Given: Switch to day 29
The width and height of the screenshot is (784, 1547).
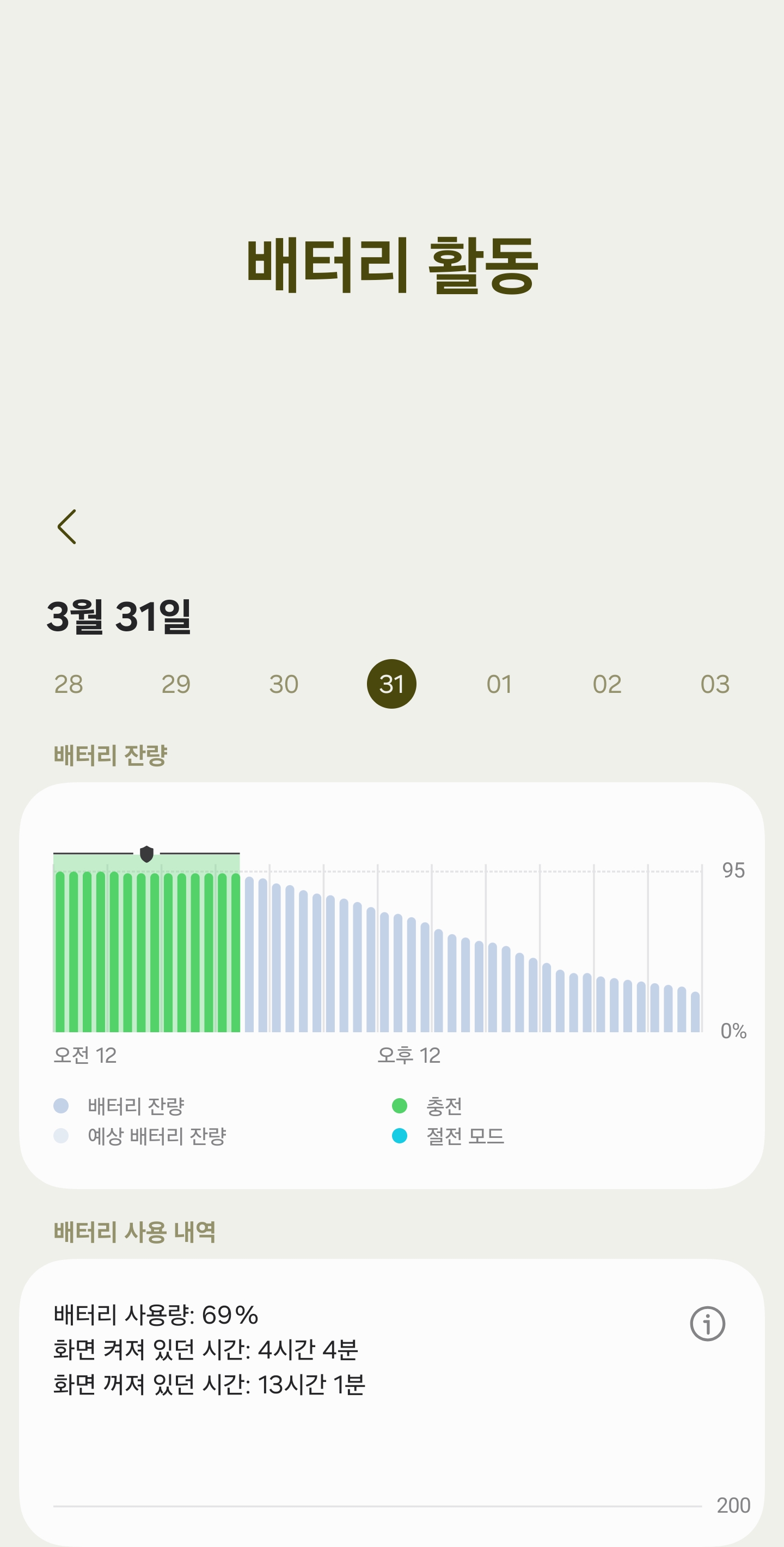Looking at the screenshot, I should [176, 684].
